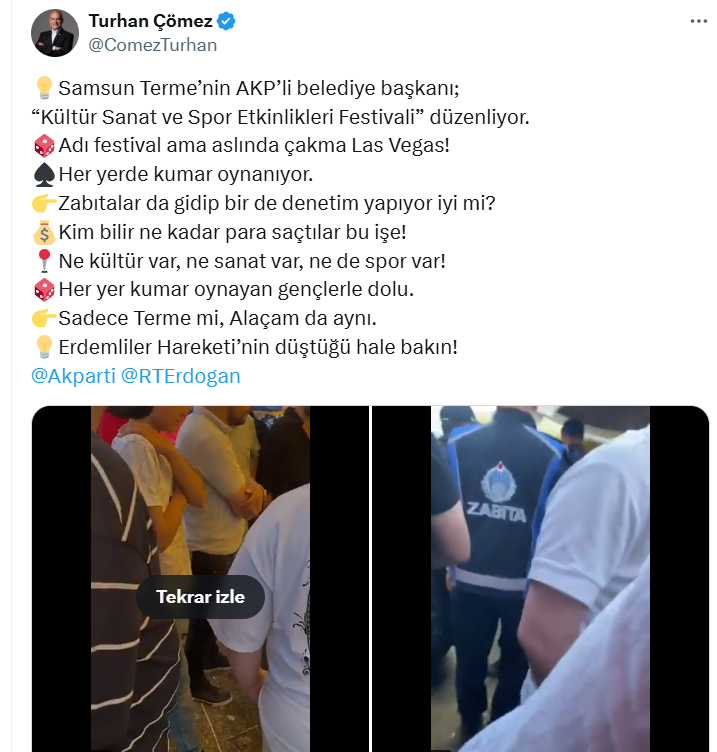Open the video showing the Zabıta officer
The width and height of the screenshot is (717, 752).
[x=540, y=578]
